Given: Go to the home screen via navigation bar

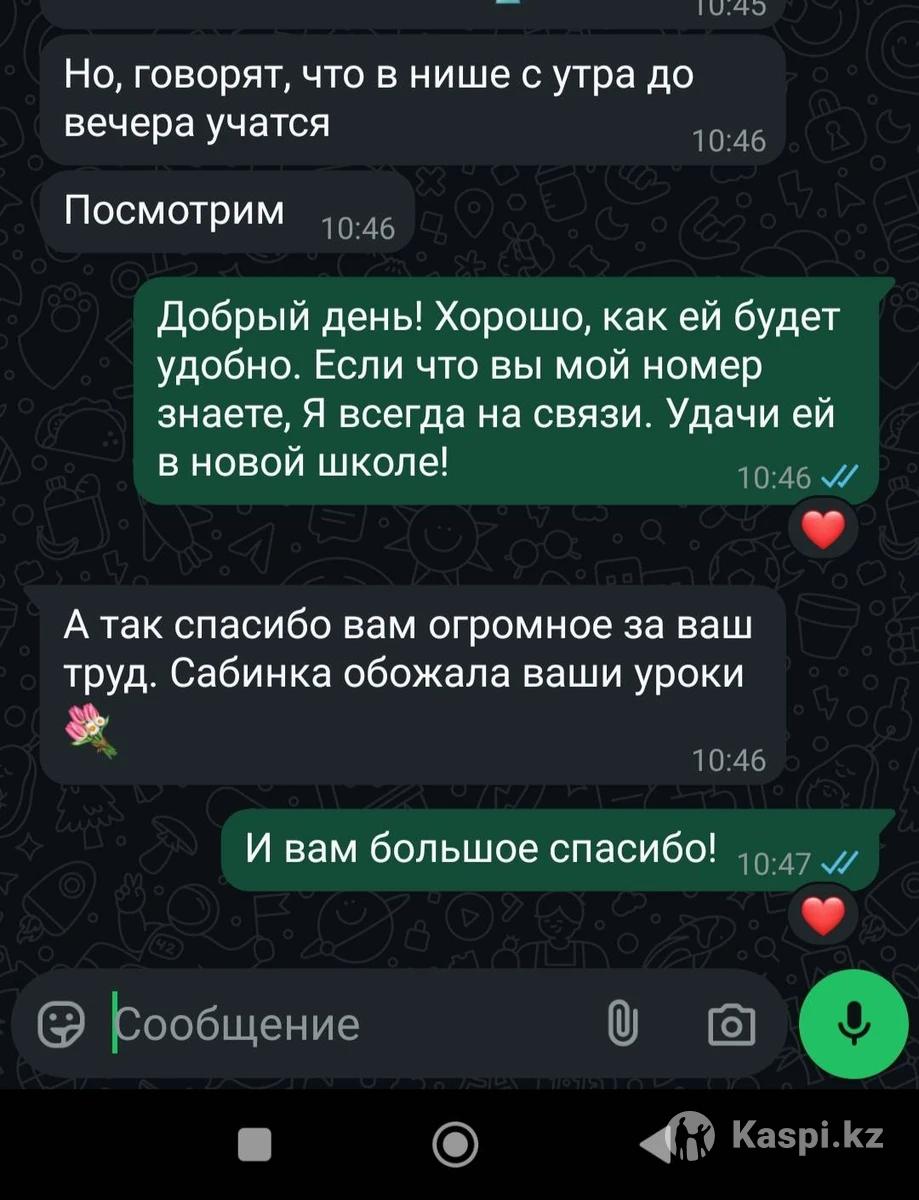Looking at the screenshot, I should pyautogui.click(x=456, y=1141).
